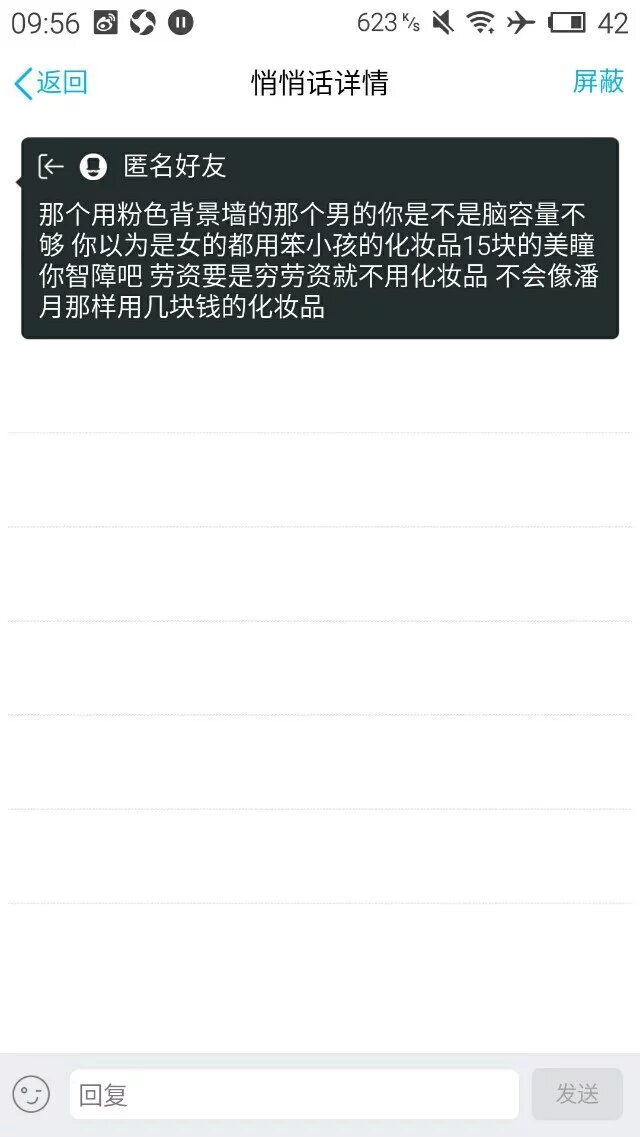Tap the 发送 send button
The height and width of the screenshot is (1137, 640).
(577, 1094)
